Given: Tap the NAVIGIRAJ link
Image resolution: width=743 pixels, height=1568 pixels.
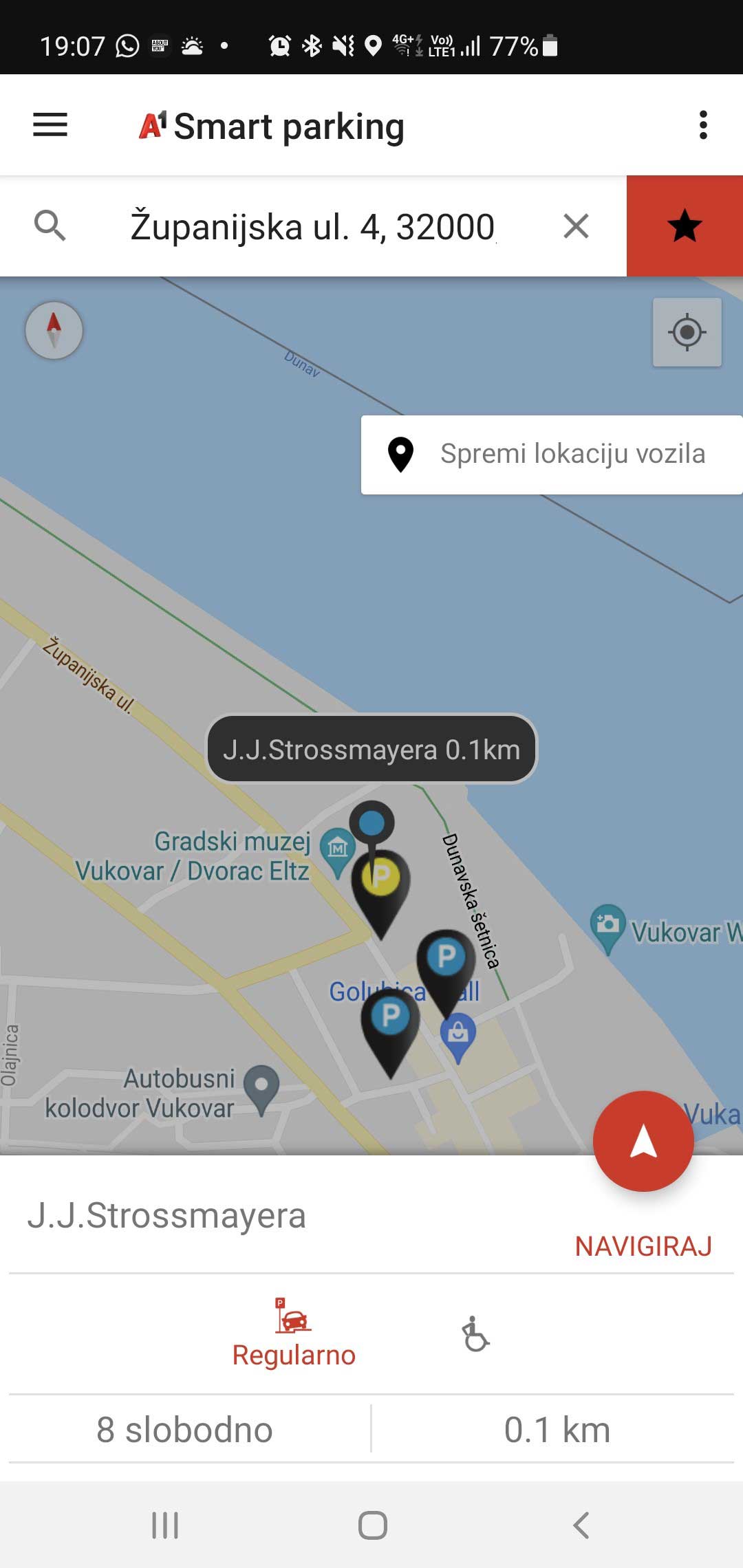Looking at the screenshot, I should click(x=643, y=1246).
